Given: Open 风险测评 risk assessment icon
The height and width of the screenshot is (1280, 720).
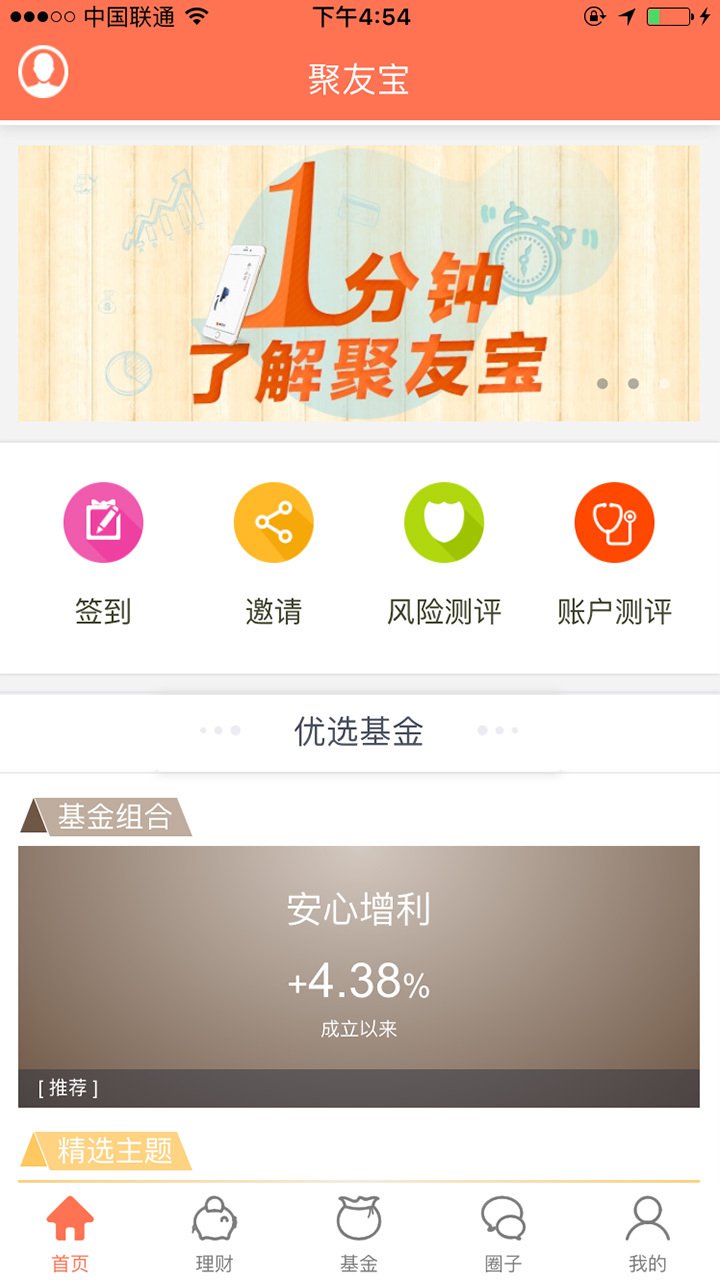Looking at the screenshot, I should (444, 521).
